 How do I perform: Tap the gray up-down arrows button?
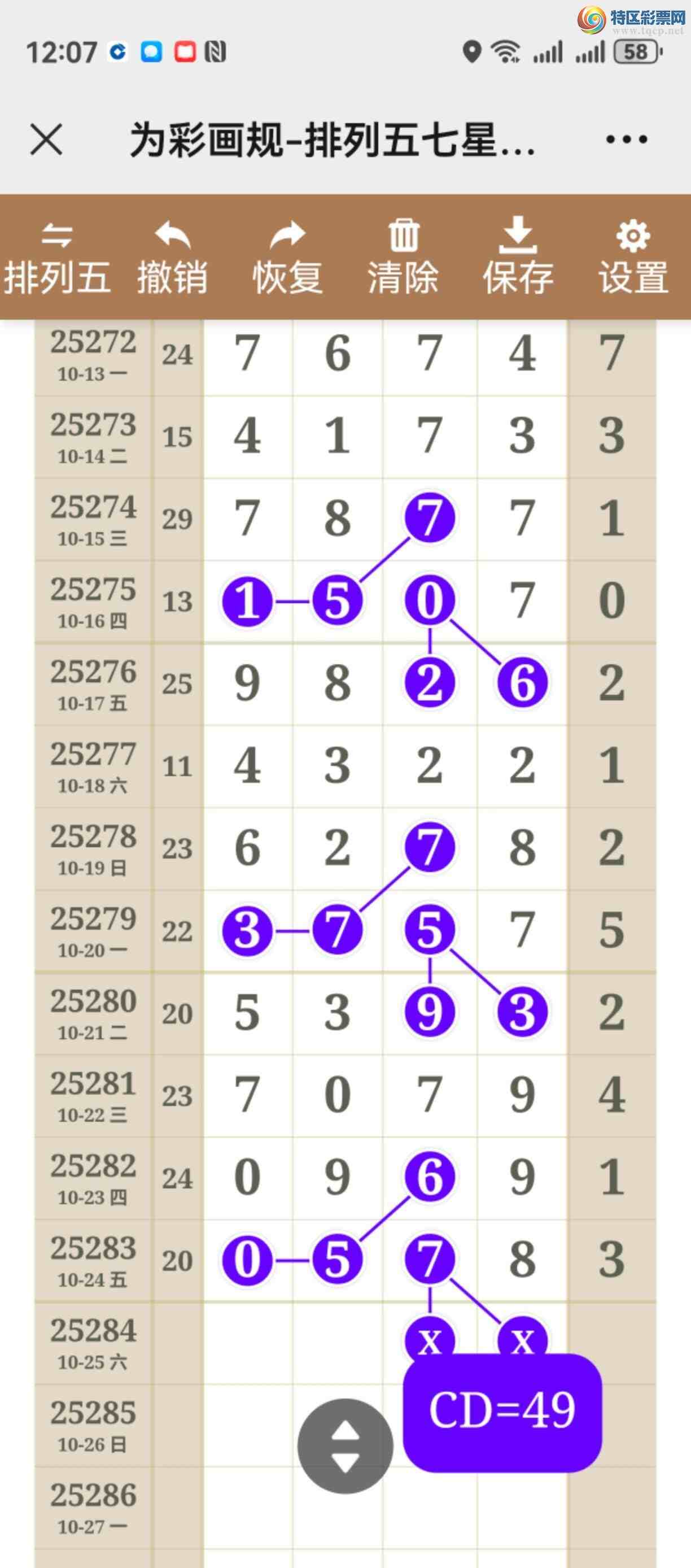345,1445
